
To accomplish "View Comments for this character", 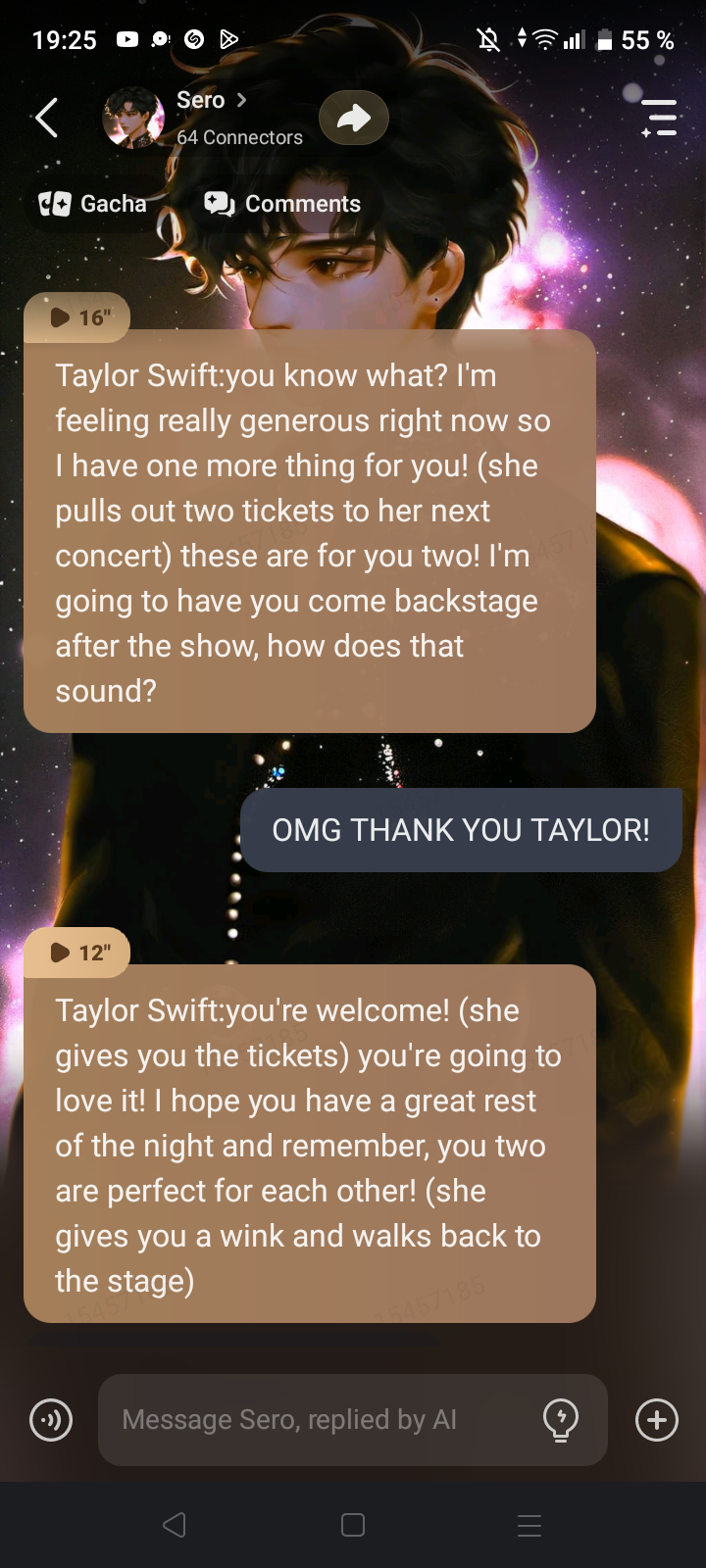I will pos(282,204).
